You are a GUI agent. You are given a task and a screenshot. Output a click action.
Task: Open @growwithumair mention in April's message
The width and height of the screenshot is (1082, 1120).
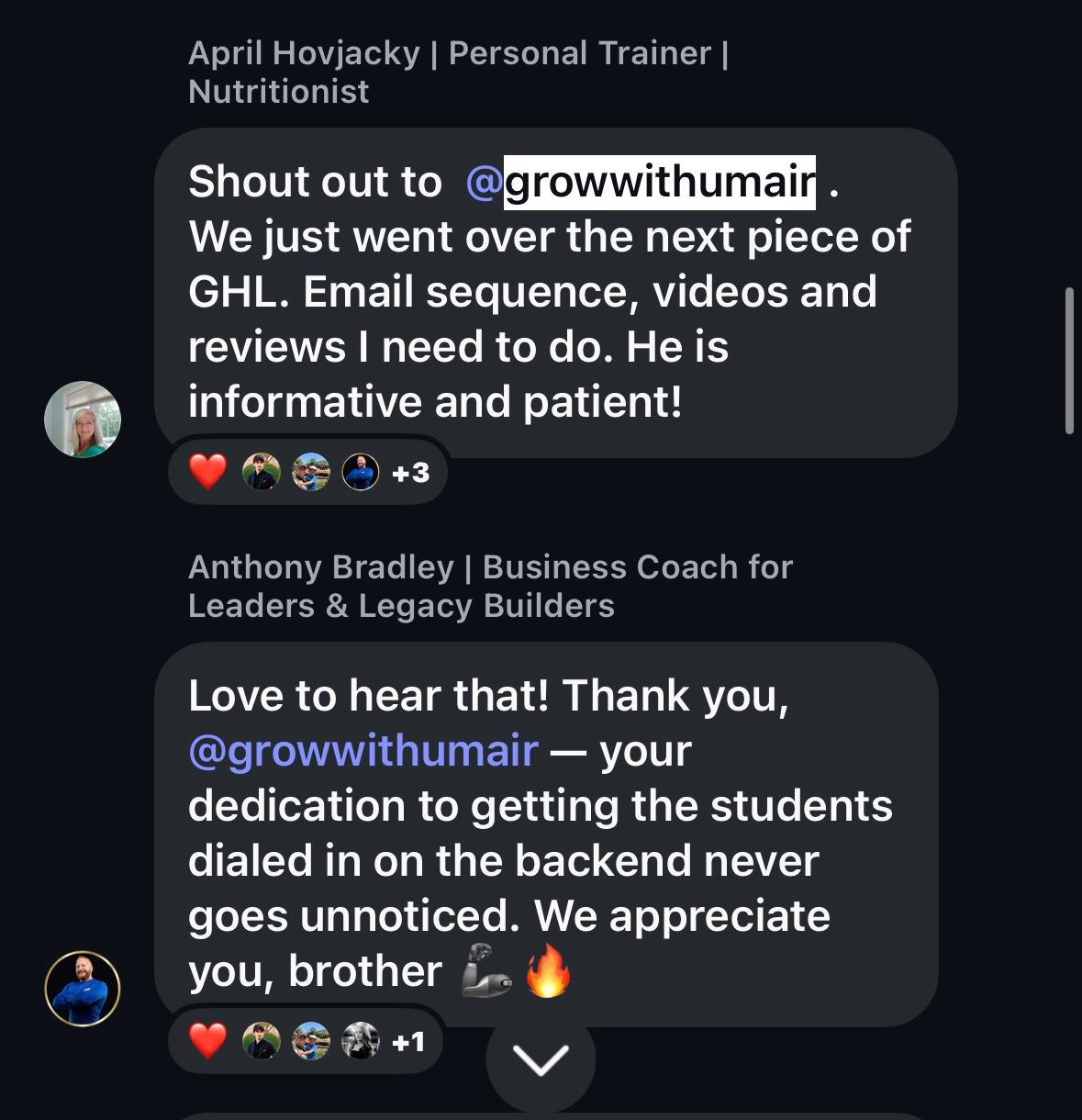[x=642, y=181]
